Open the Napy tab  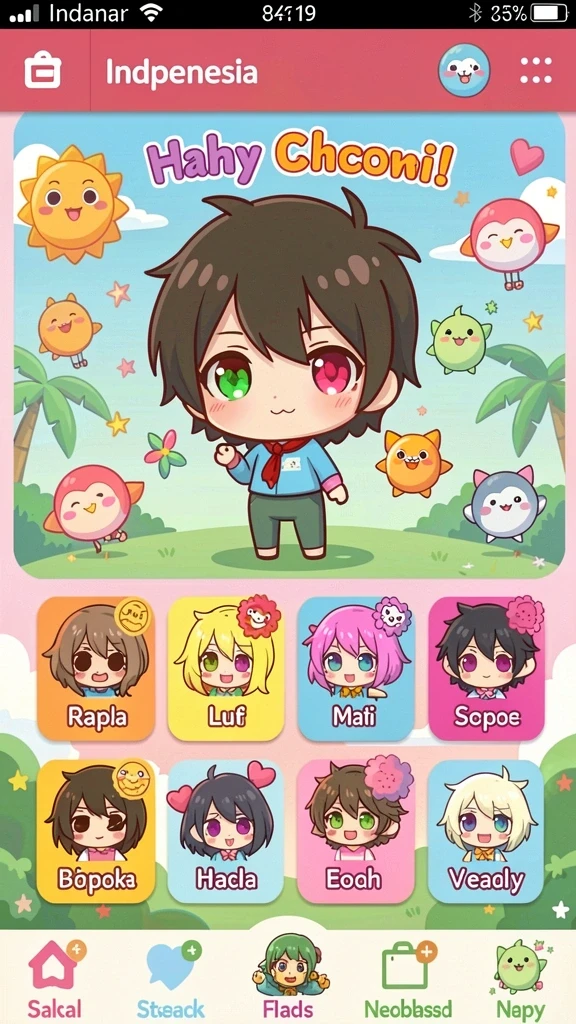click(x=520, y=979)
